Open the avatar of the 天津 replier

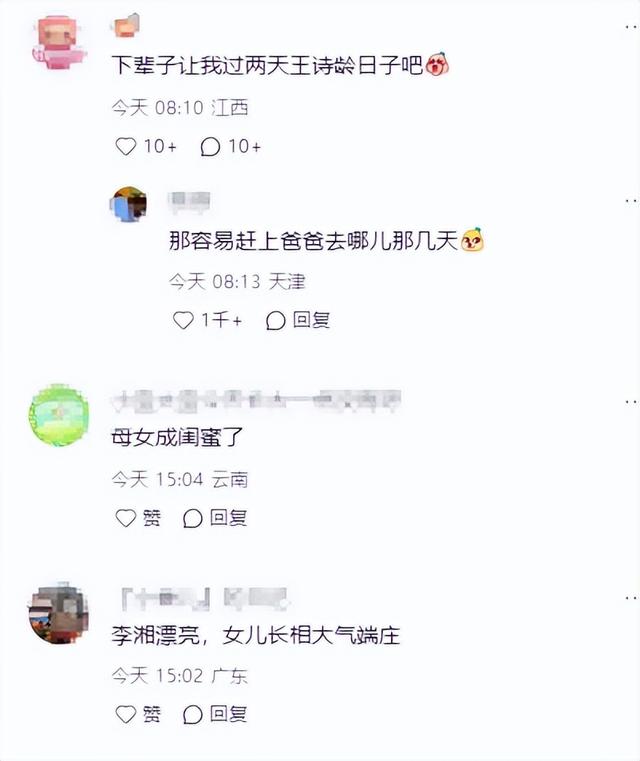click(130, 206)
